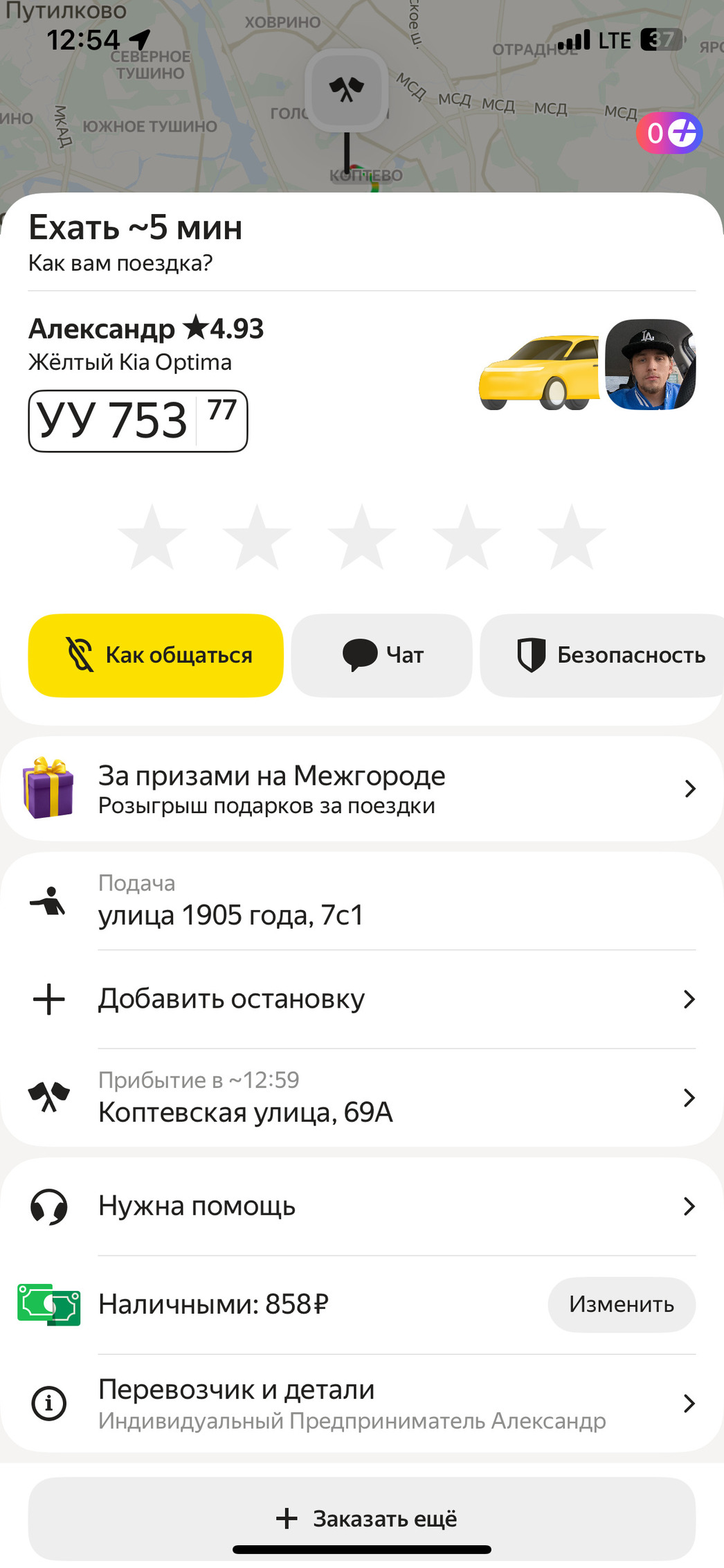
Task: Tap the destination flag marker on the map
Action: coord(347,90)
